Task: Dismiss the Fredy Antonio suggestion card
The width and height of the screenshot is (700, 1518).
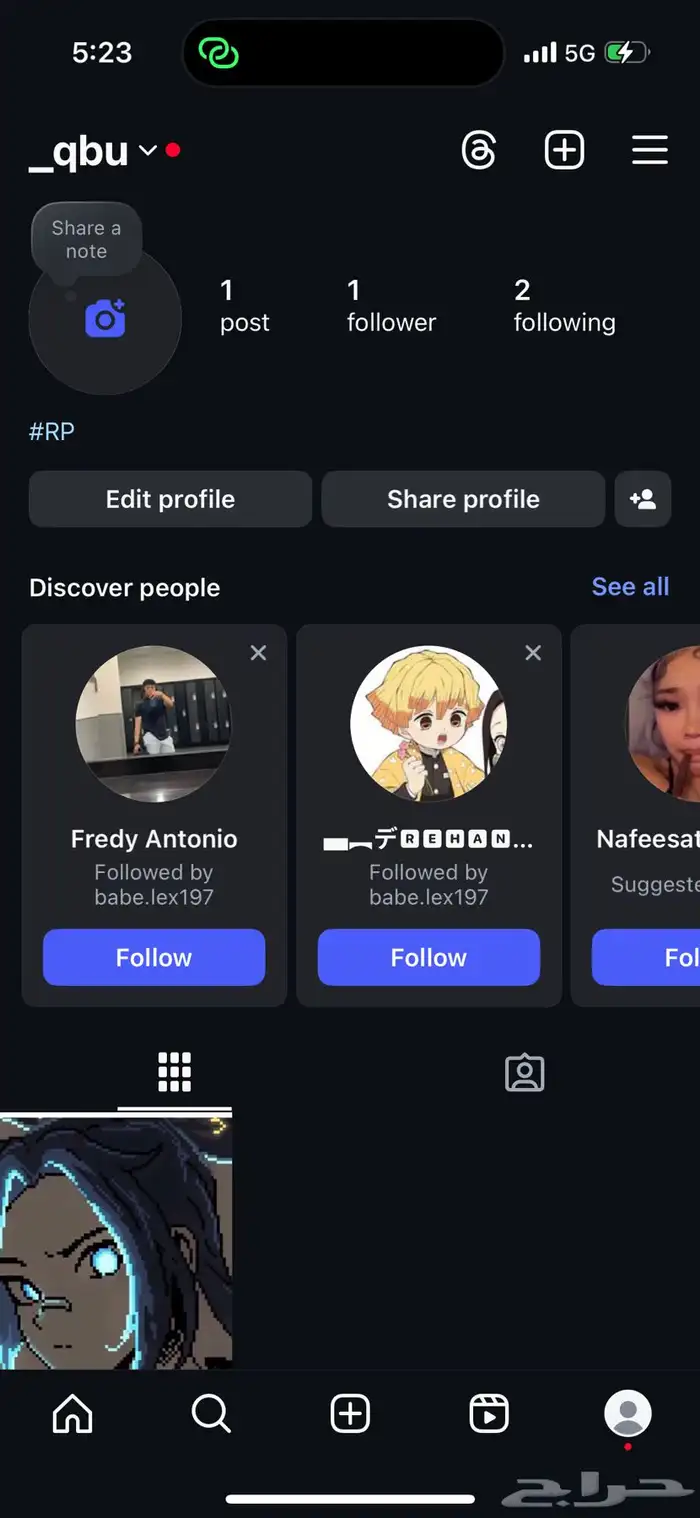Action: [258, 653]
